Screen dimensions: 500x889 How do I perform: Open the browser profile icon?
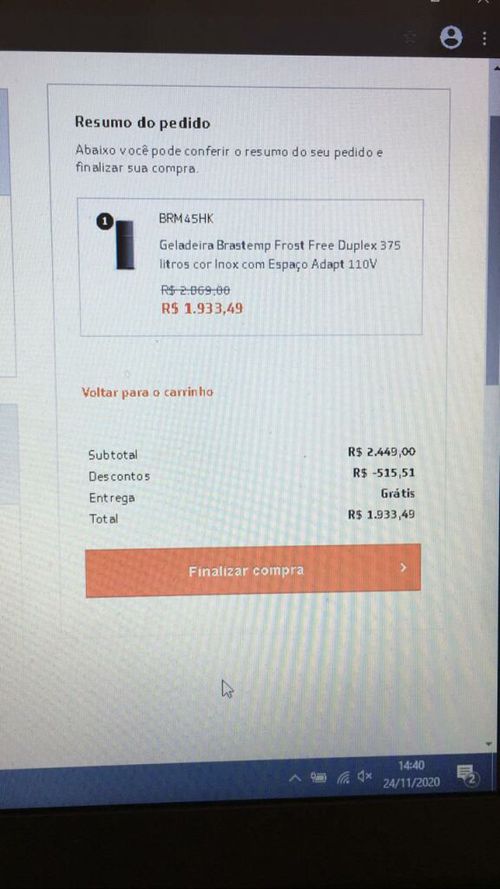pos(451,38)
